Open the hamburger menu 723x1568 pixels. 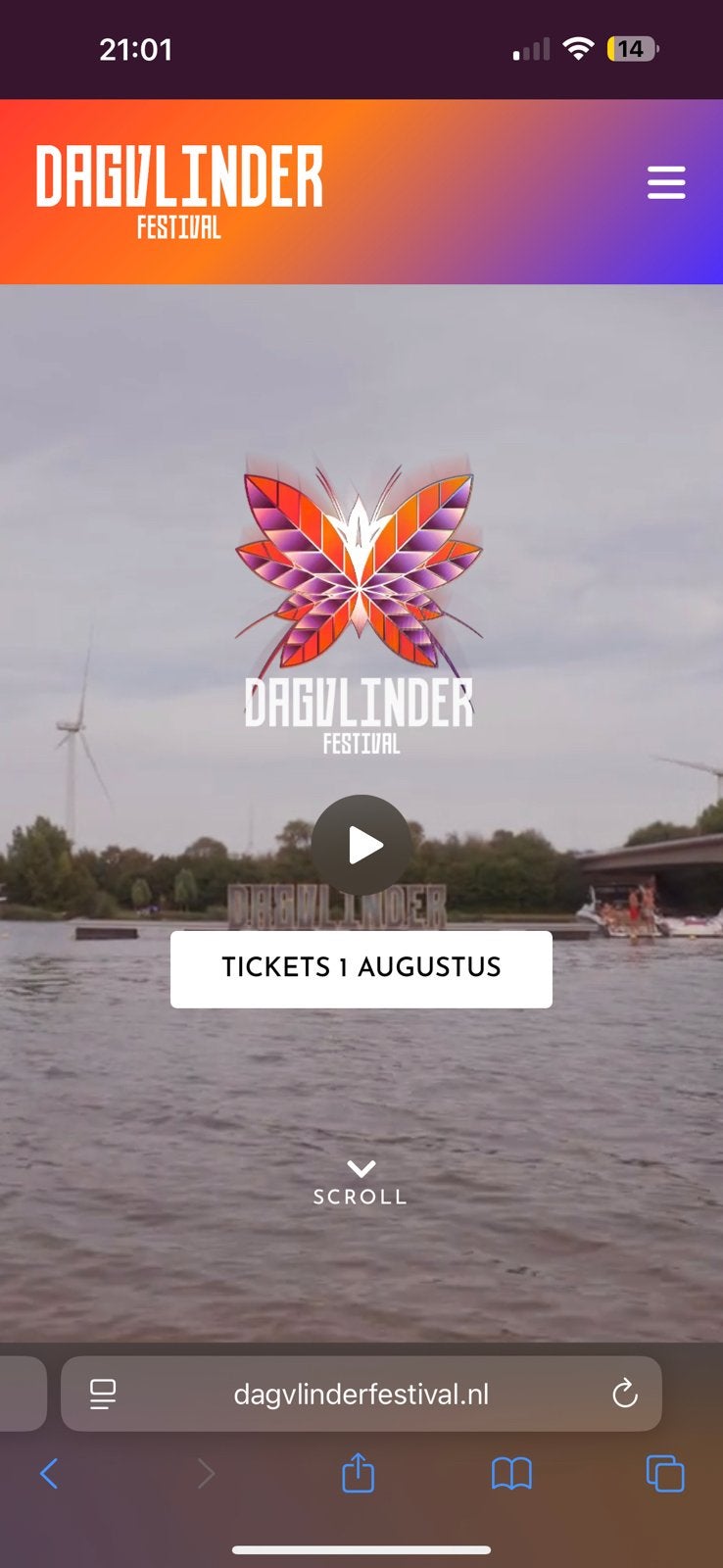[x=666, y=182]
